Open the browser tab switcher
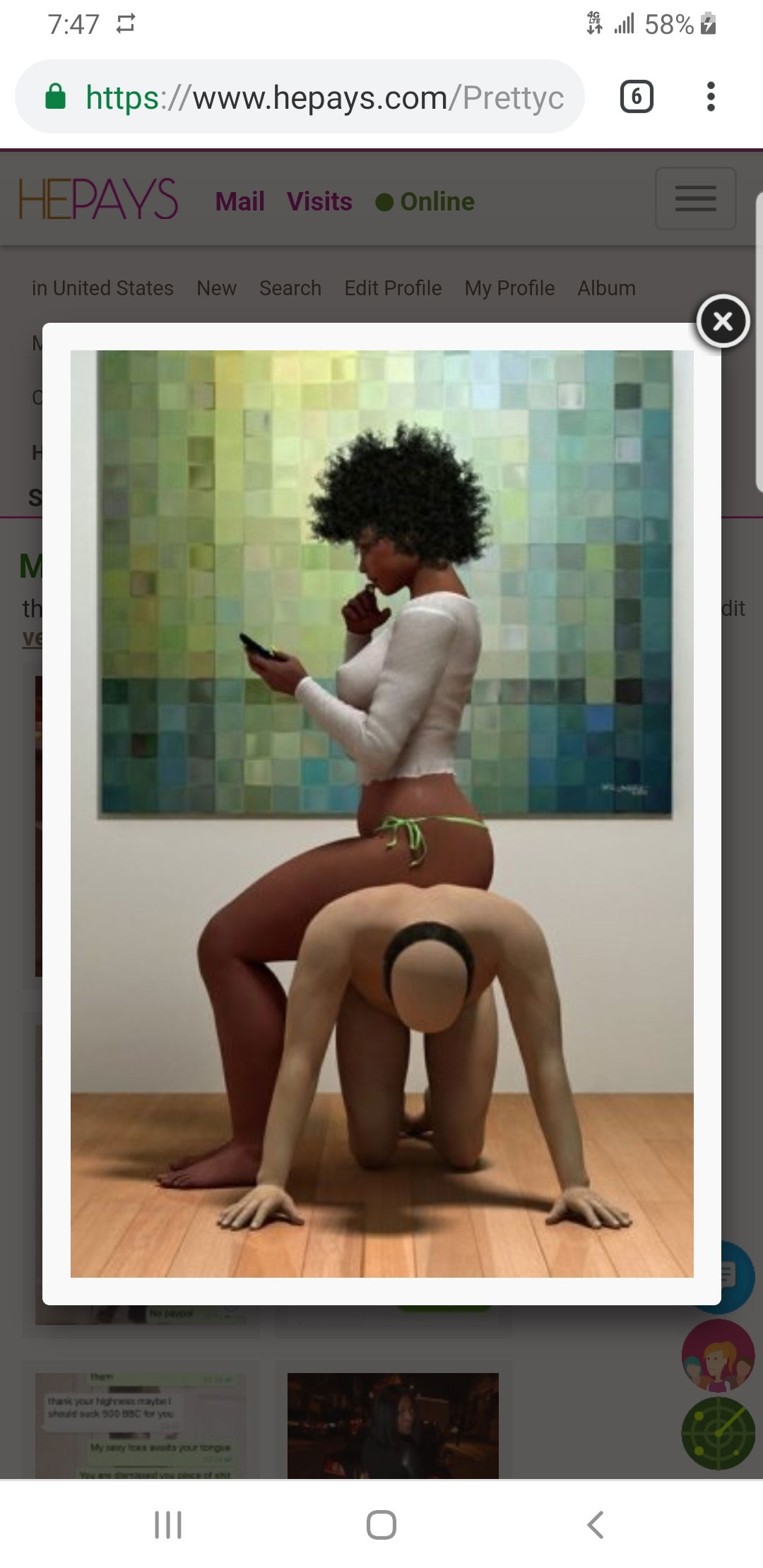The width and height of the screenshot is (763, 1568). (636, 97)
